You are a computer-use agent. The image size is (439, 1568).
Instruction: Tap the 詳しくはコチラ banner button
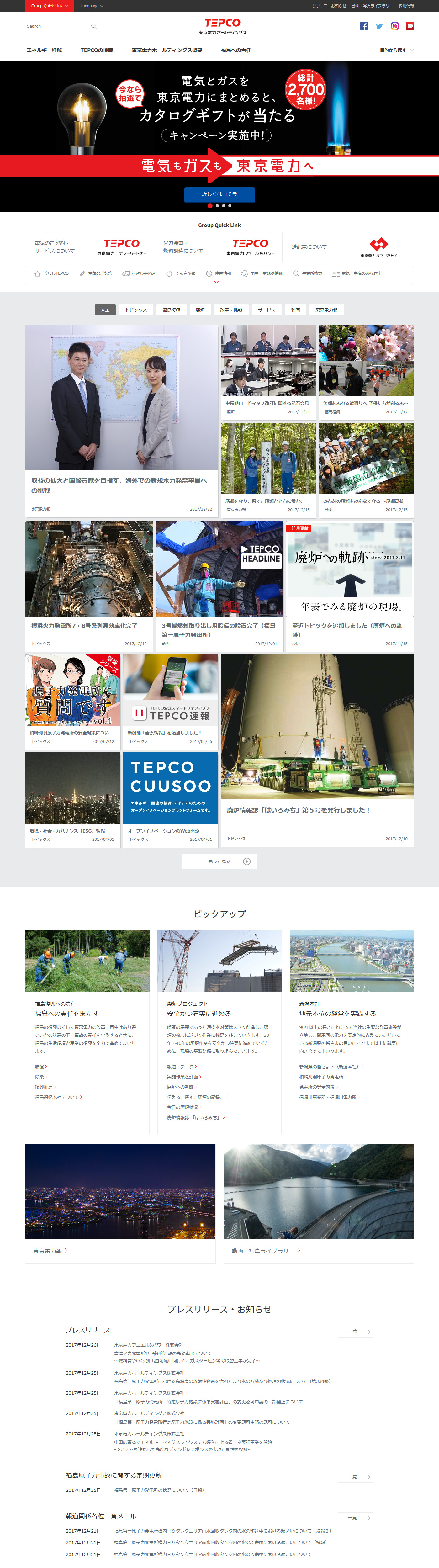tap(219, 194)
